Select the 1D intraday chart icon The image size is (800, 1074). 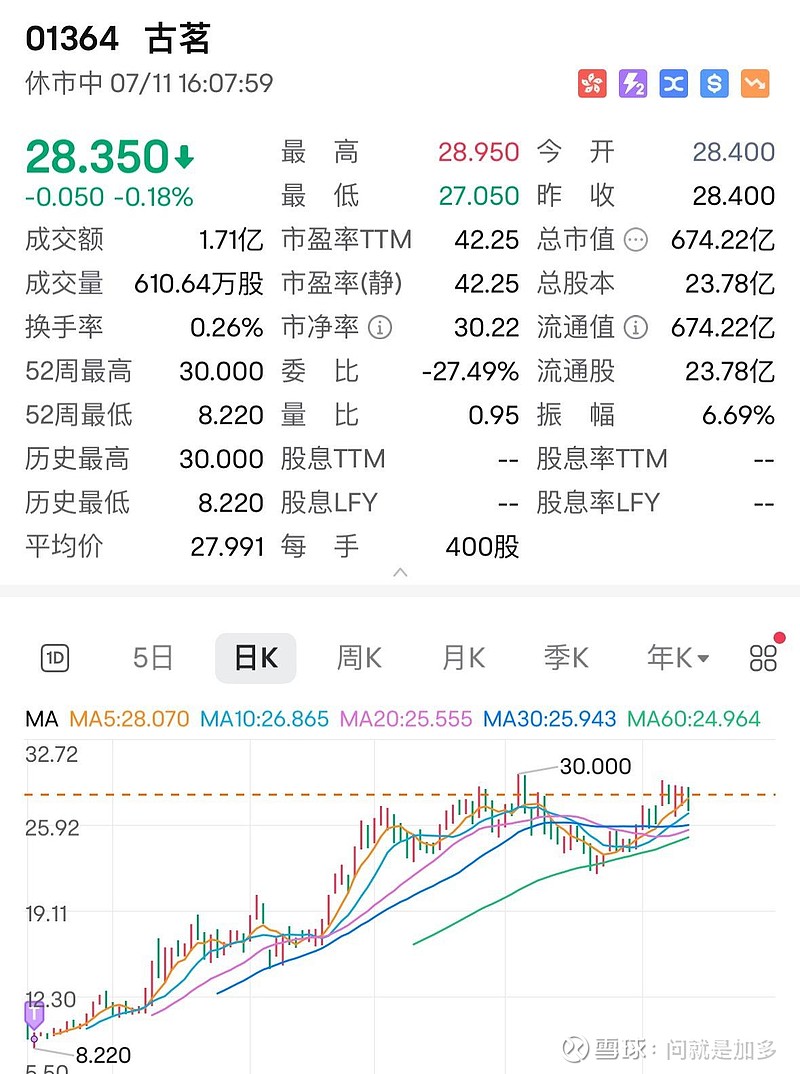(x=54, y=657)
